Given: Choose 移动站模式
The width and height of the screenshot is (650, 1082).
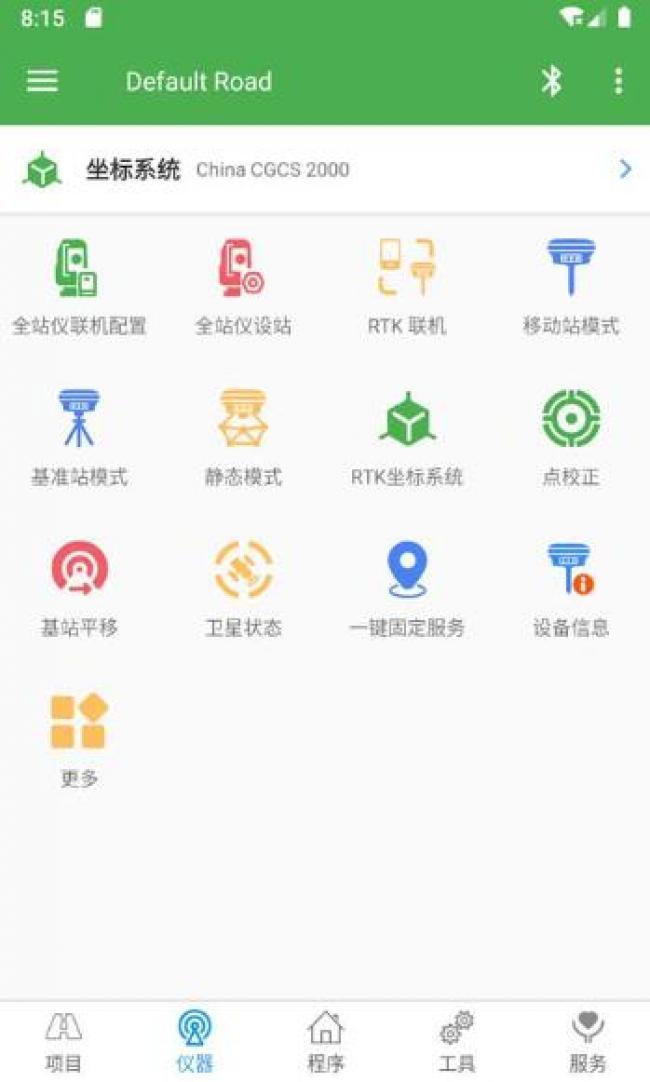Looking at the screenshot, I should (x=570, y=286).
